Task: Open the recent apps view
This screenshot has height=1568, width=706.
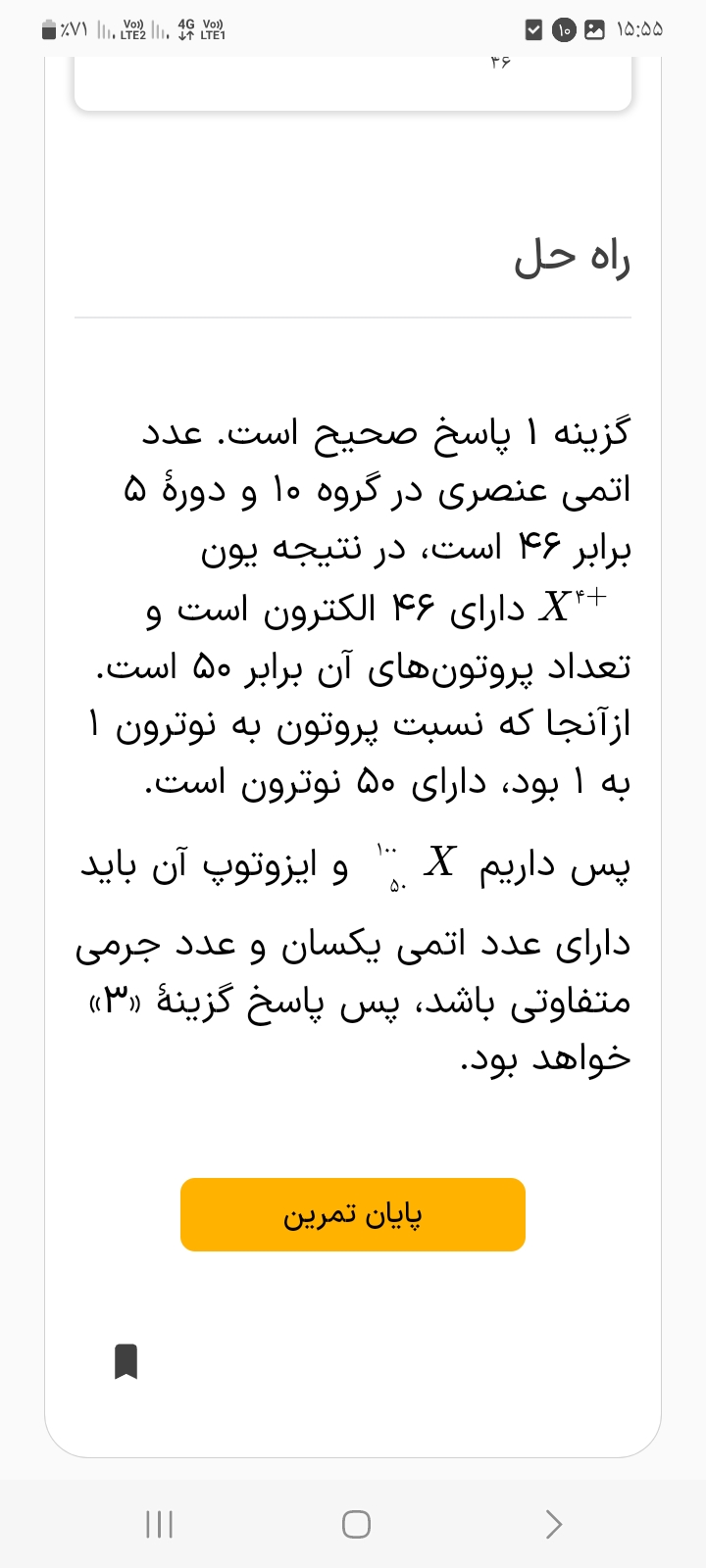Action: pyautogui.click(x=159, y=1524)
